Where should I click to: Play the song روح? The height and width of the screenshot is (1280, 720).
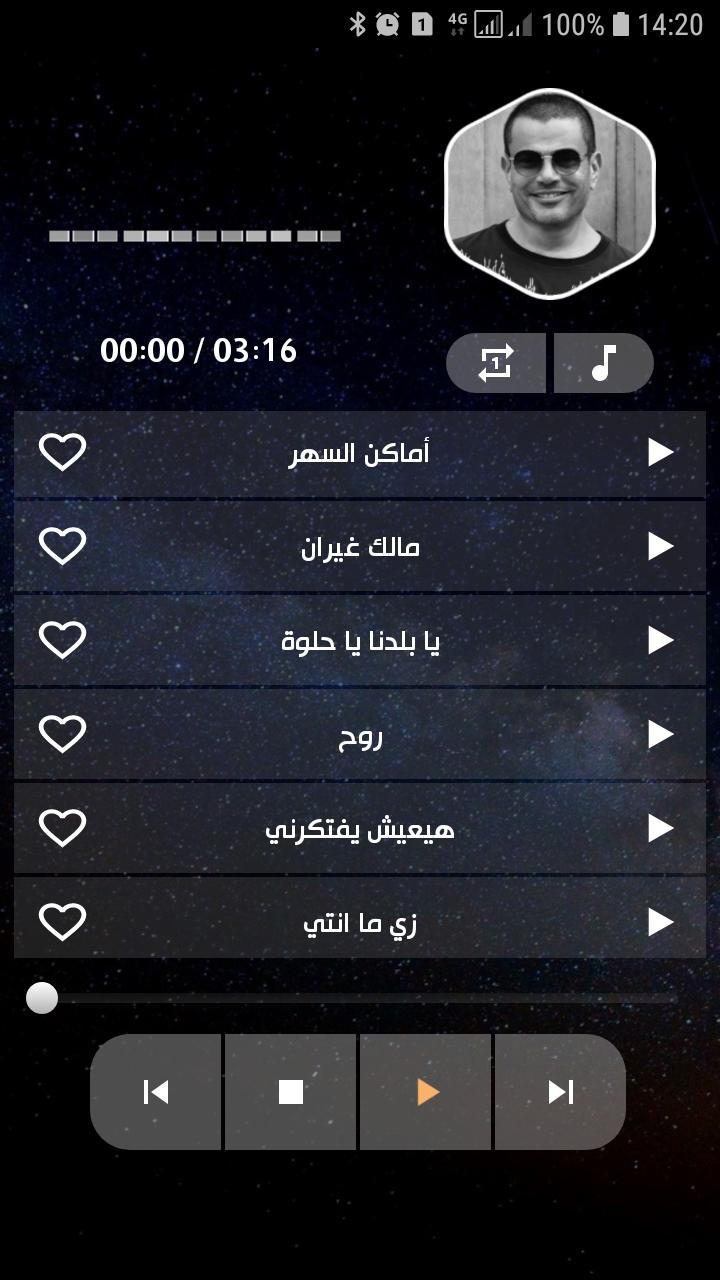[660, 735]
